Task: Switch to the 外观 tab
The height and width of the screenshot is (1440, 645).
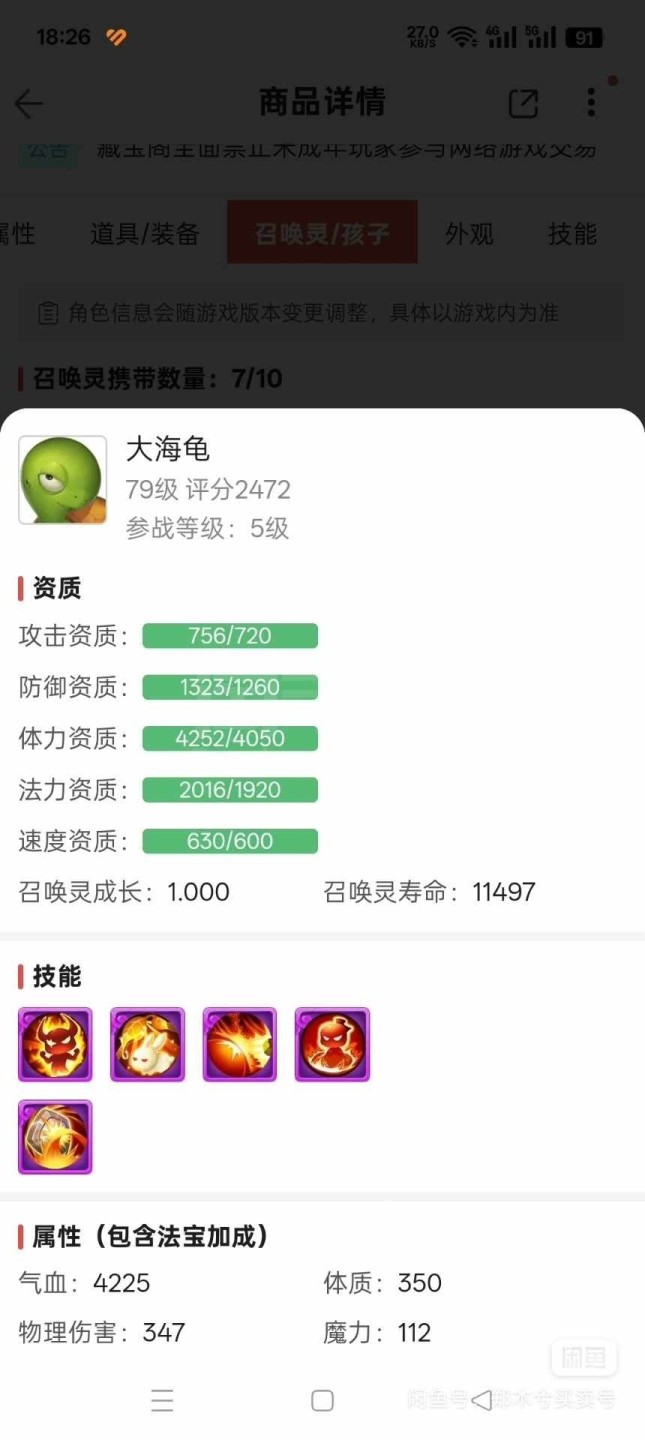Action: tap(469, 234)
